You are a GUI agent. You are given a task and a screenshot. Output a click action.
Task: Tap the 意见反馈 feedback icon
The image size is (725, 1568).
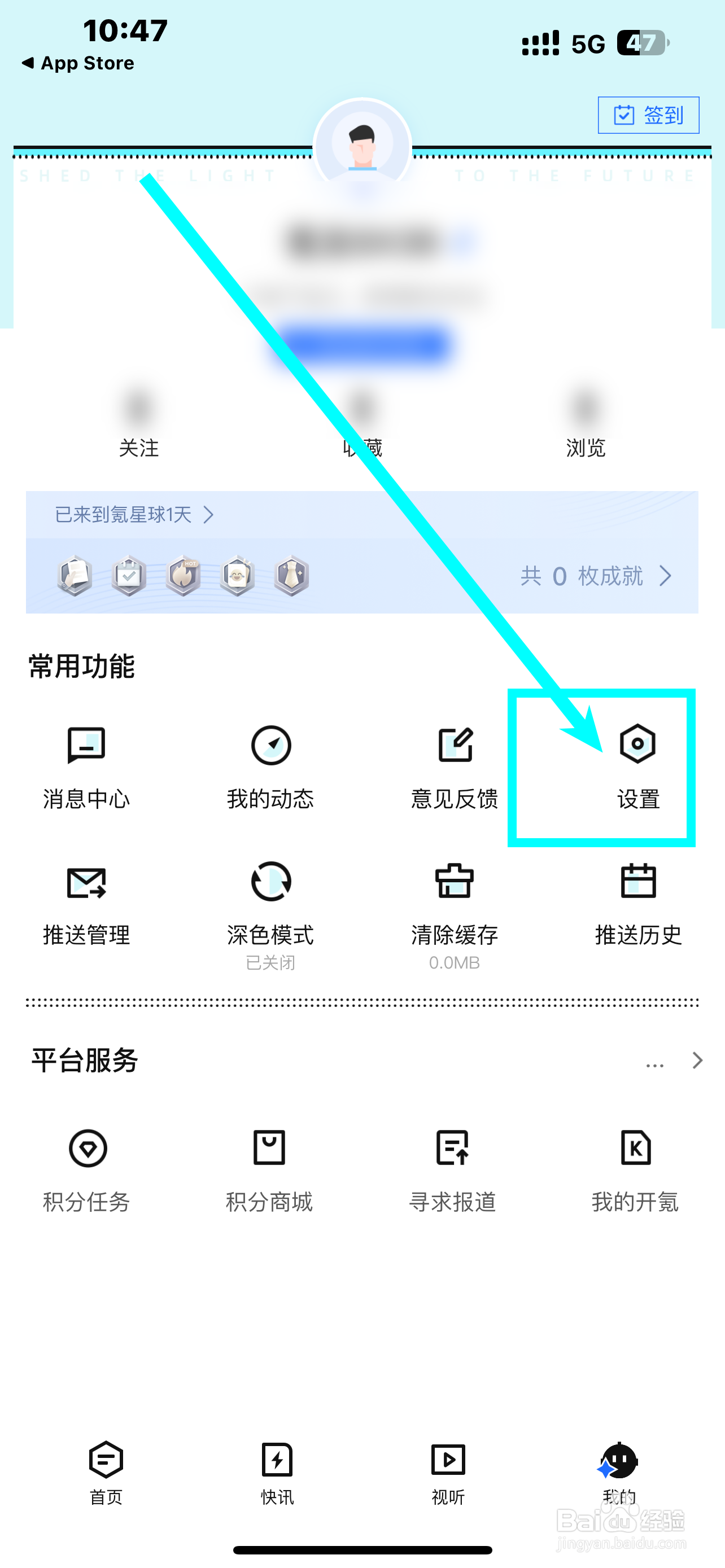click(x=453, y=766)
